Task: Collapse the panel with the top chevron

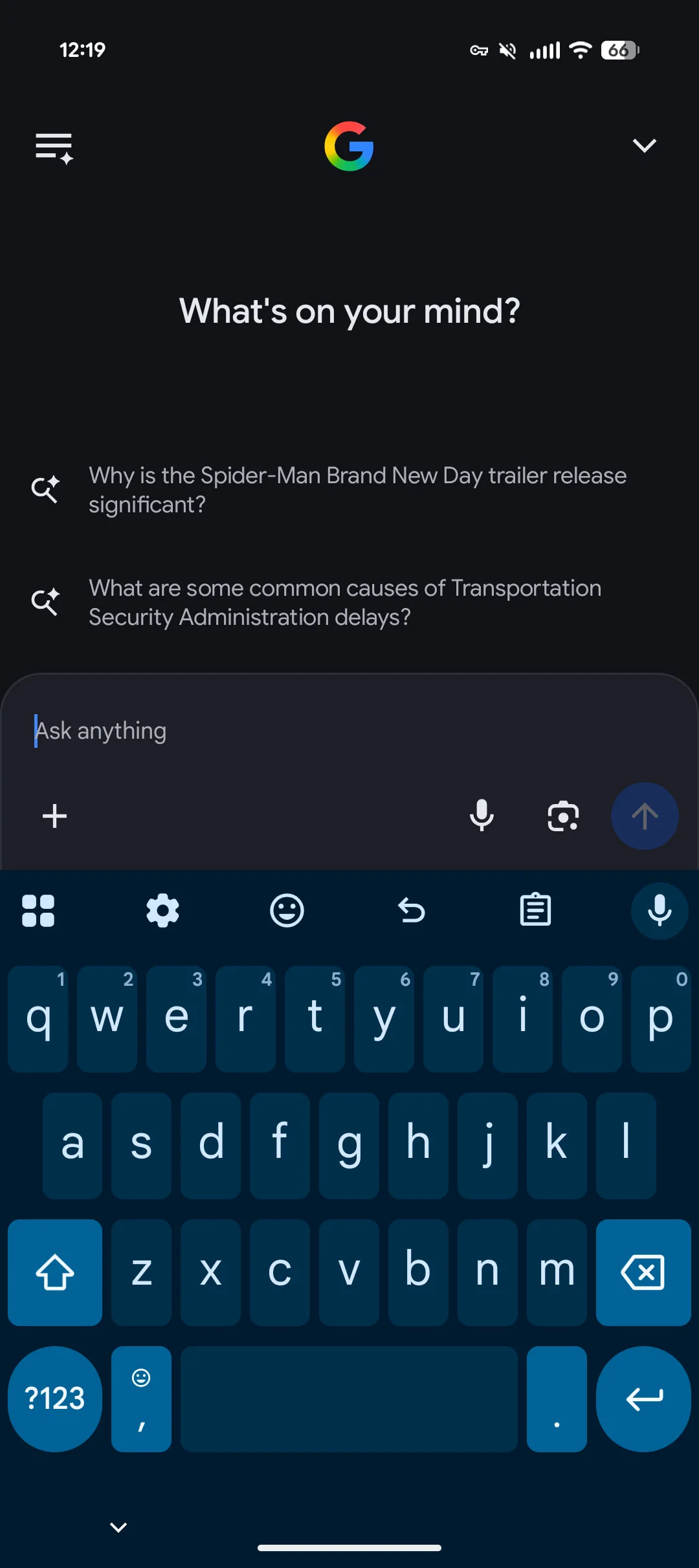Action: click(x=644, y=145)
